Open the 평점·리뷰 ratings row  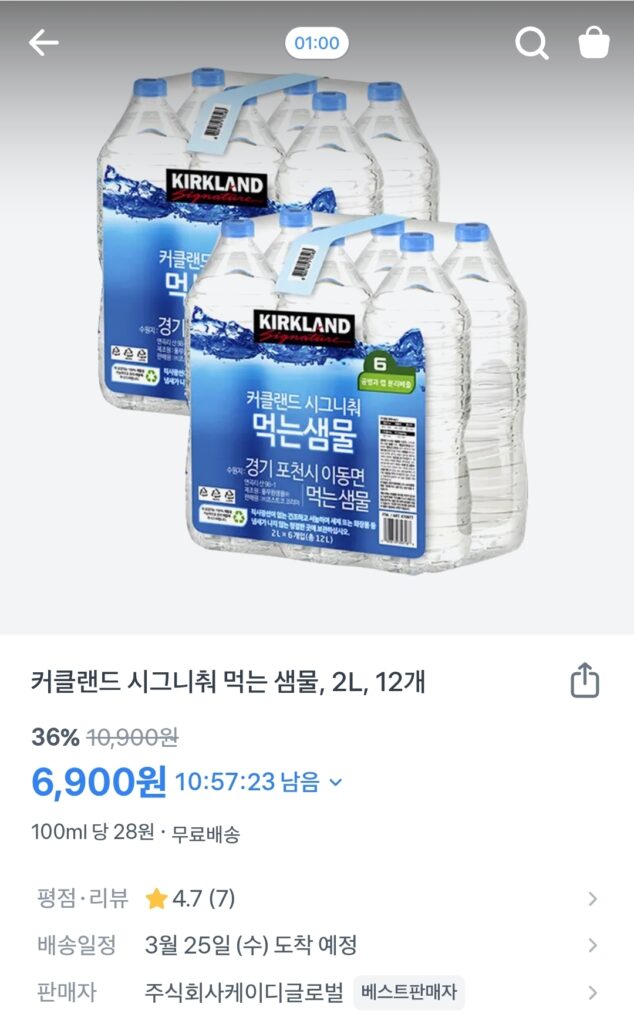(316, 898)
